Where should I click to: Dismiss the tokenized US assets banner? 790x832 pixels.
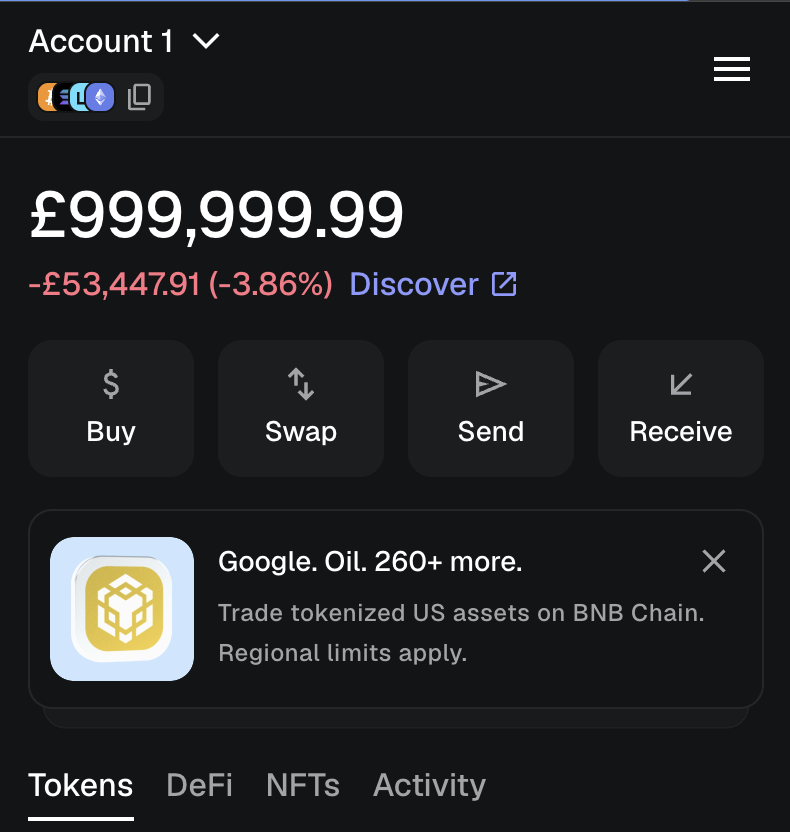click(x=713, y=561)
